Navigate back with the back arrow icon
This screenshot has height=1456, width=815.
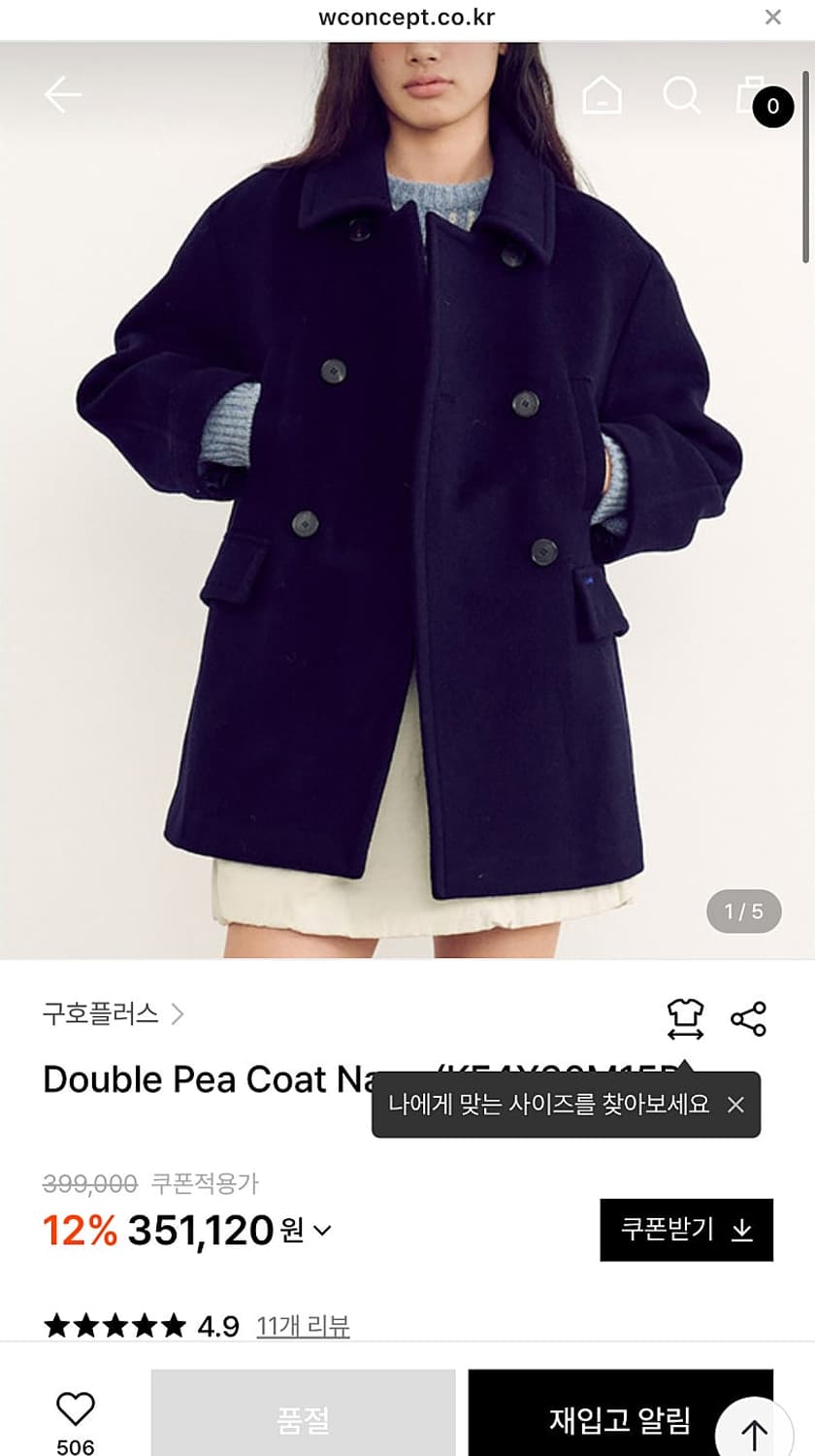pos(62,95)
